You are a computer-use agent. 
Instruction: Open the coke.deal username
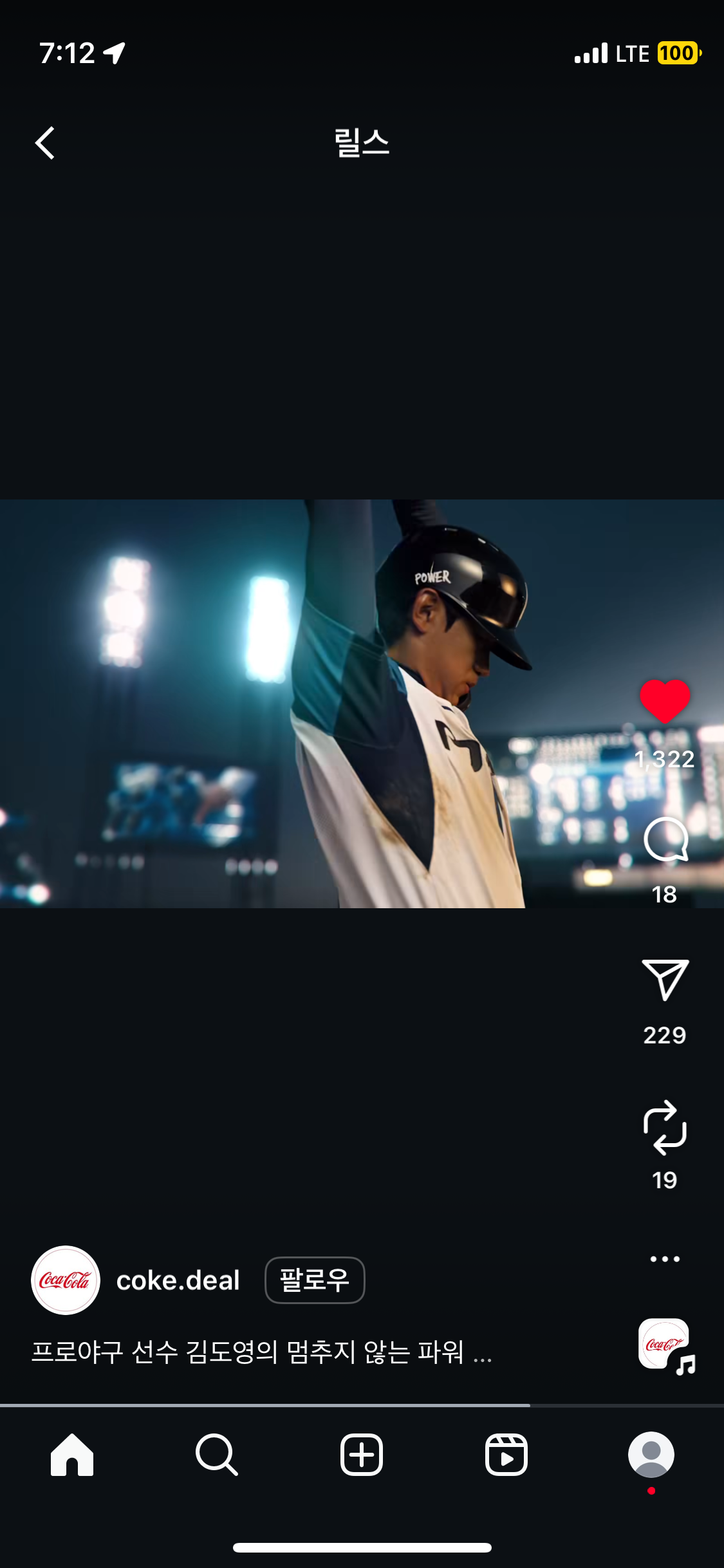pos(178,1280)
